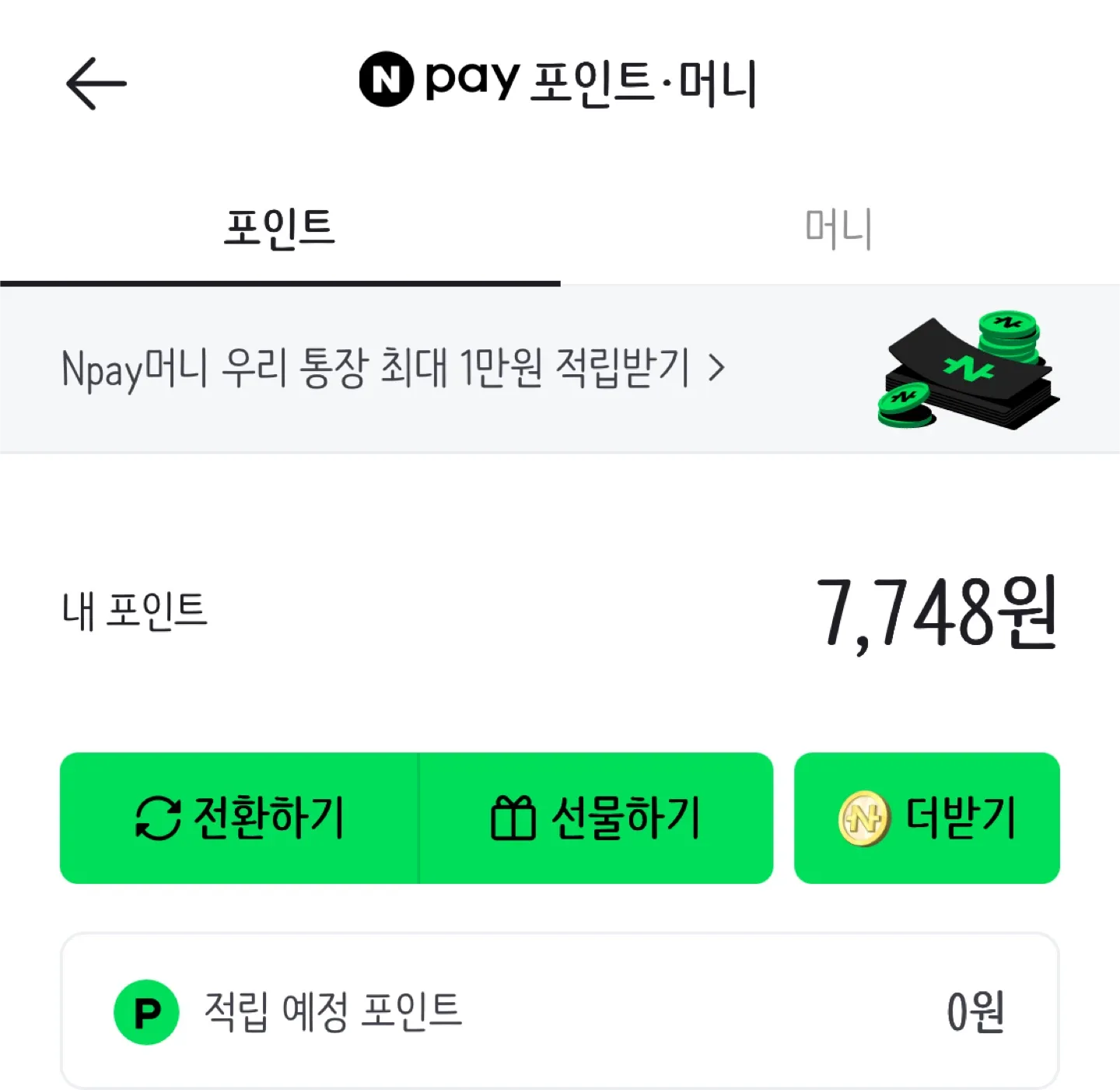Screen dimensions: 1120x1090
Task: Go back with the arrow icon
Action: pyautogui.click(x=96, y=83)
